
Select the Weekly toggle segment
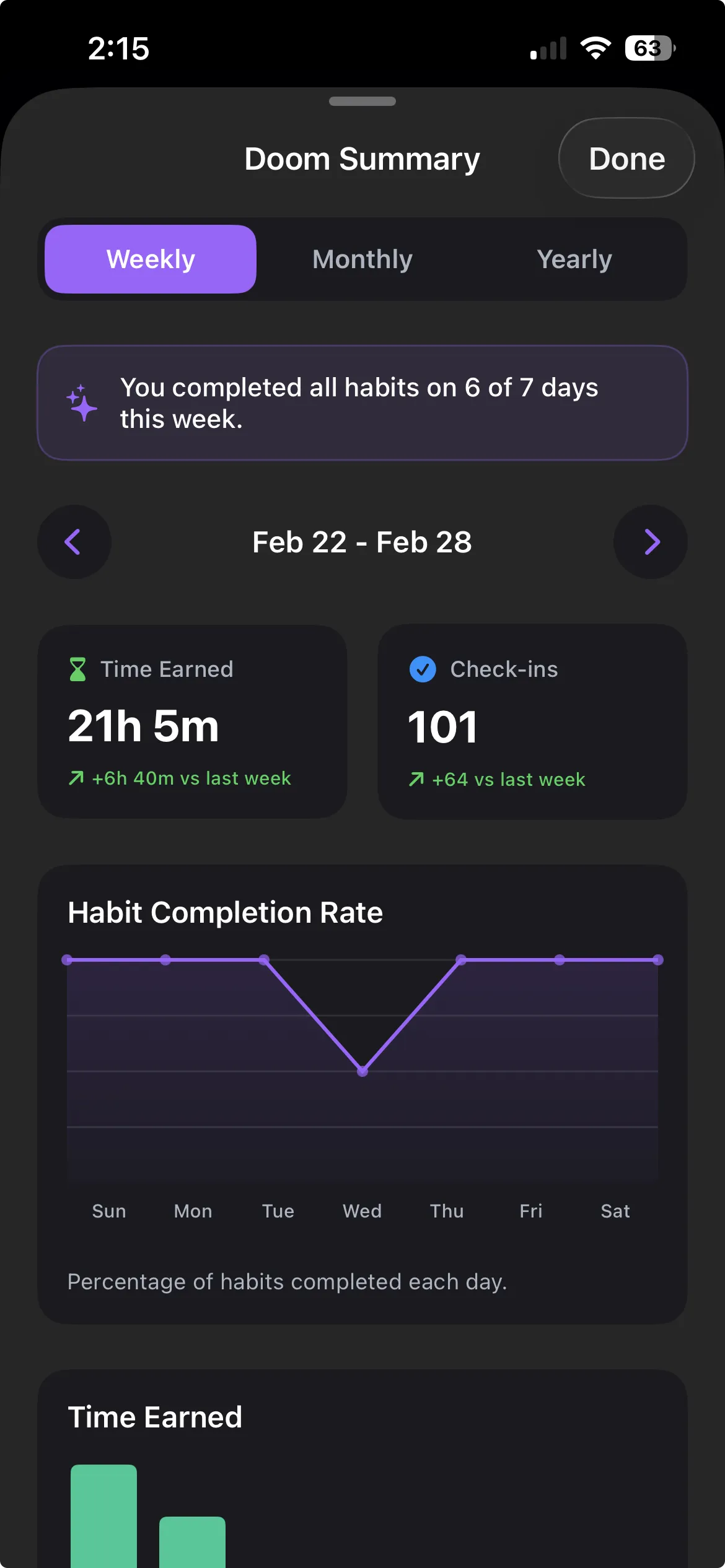click(150, 259)
